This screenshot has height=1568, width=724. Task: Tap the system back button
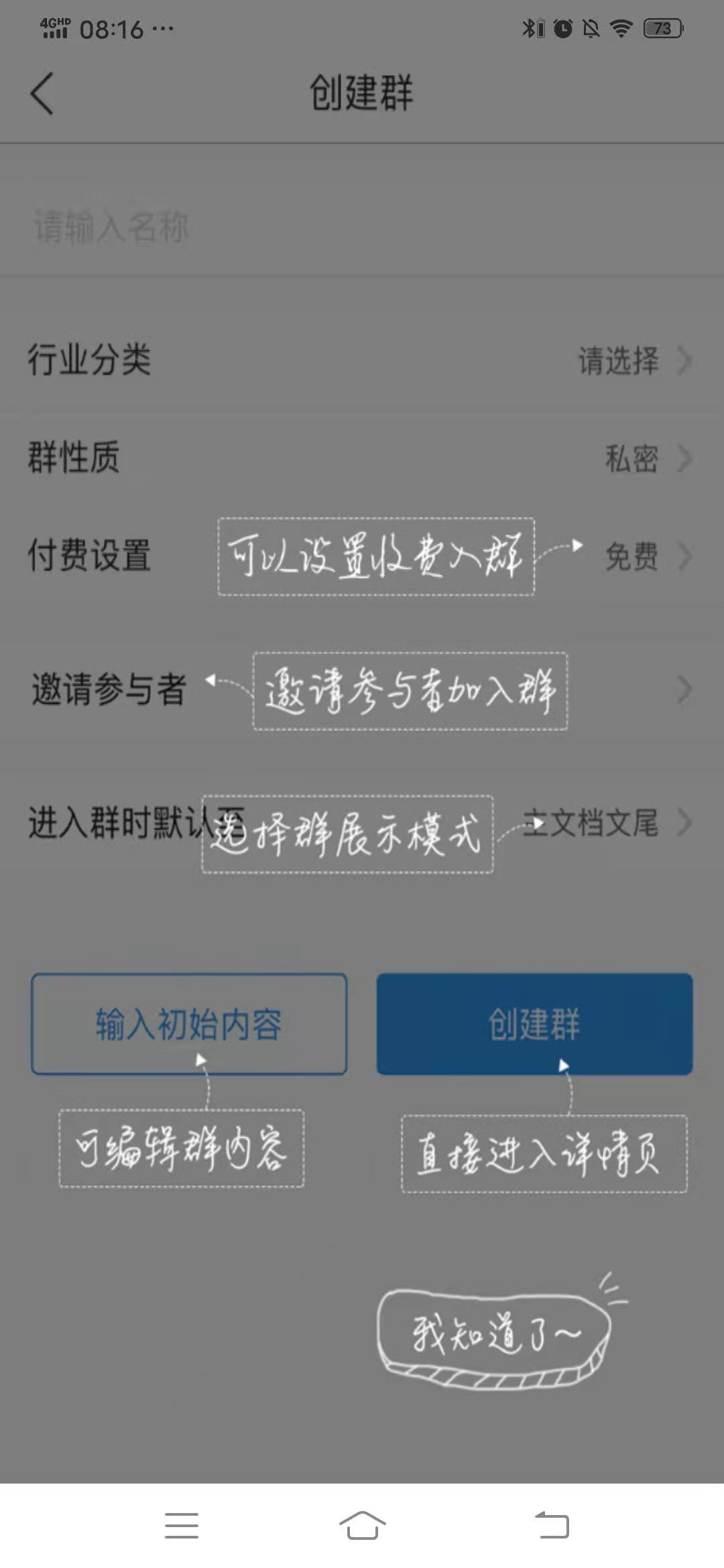552,1525
